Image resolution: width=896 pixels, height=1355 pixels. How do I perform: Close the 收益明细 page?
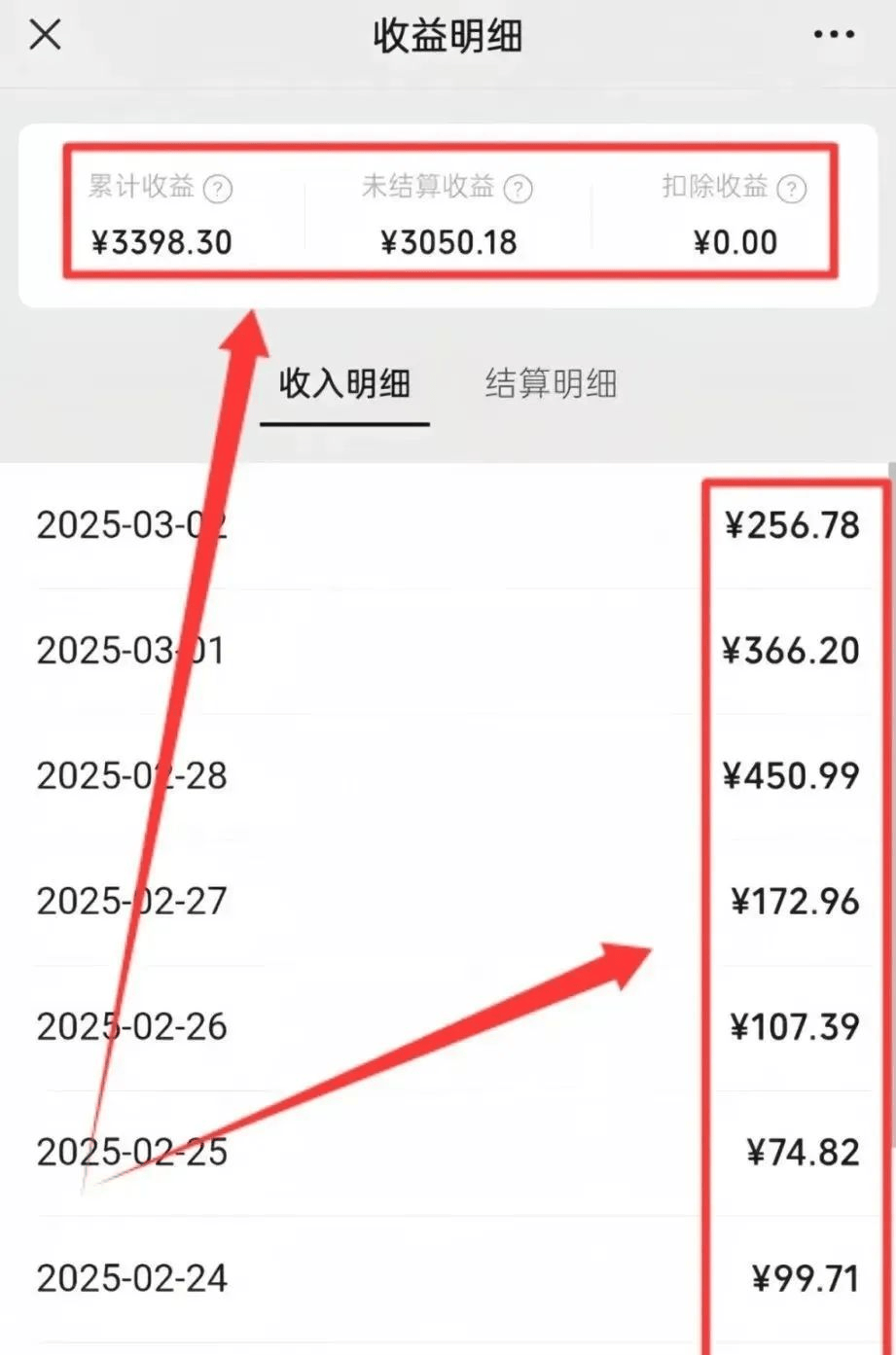point(46,35)
